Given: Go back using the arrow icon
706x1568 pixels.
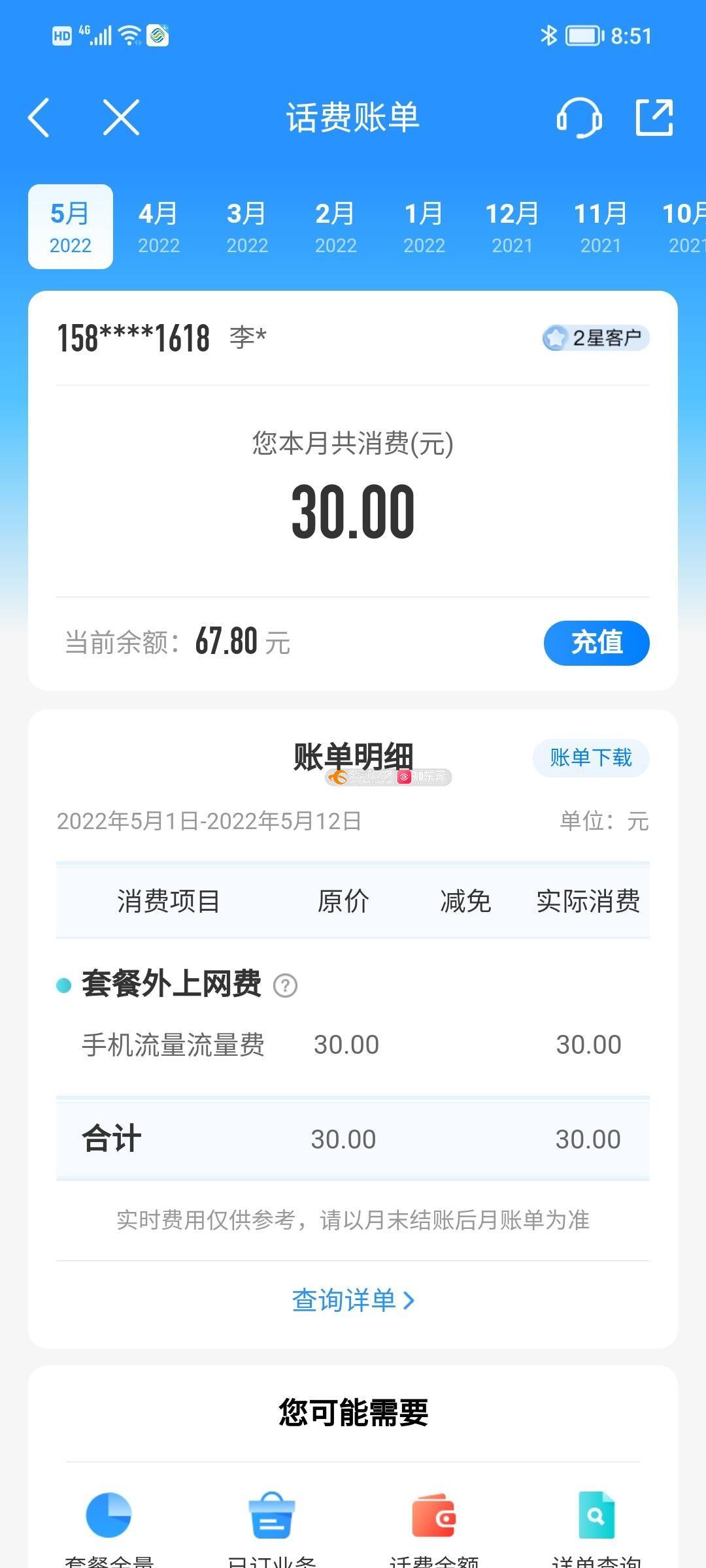Looking at the screenshot, I should tap(39, 118).
